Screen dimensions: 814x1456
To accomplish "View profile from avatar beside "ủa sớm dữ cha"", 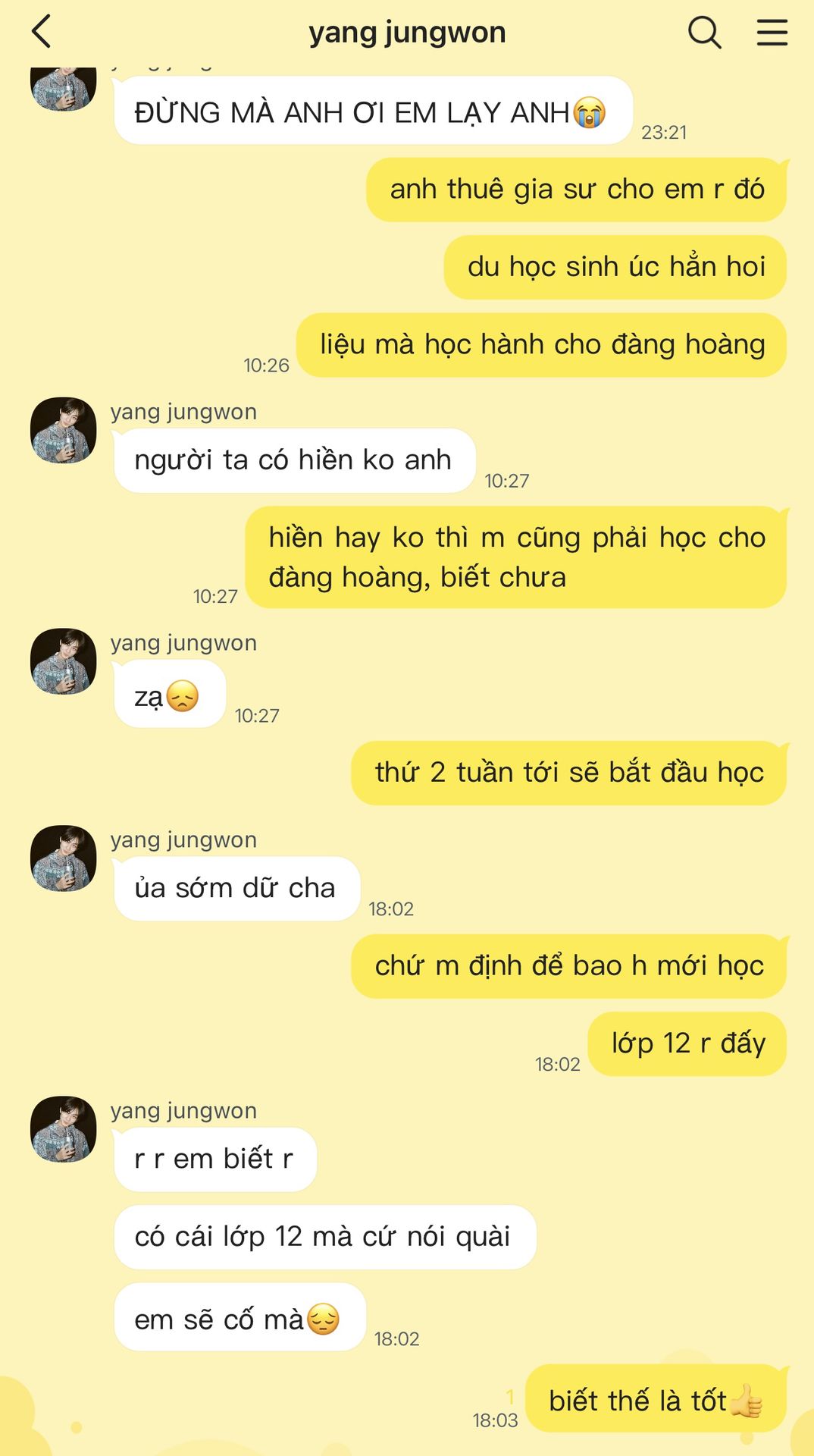I will [x=64, y=858].
